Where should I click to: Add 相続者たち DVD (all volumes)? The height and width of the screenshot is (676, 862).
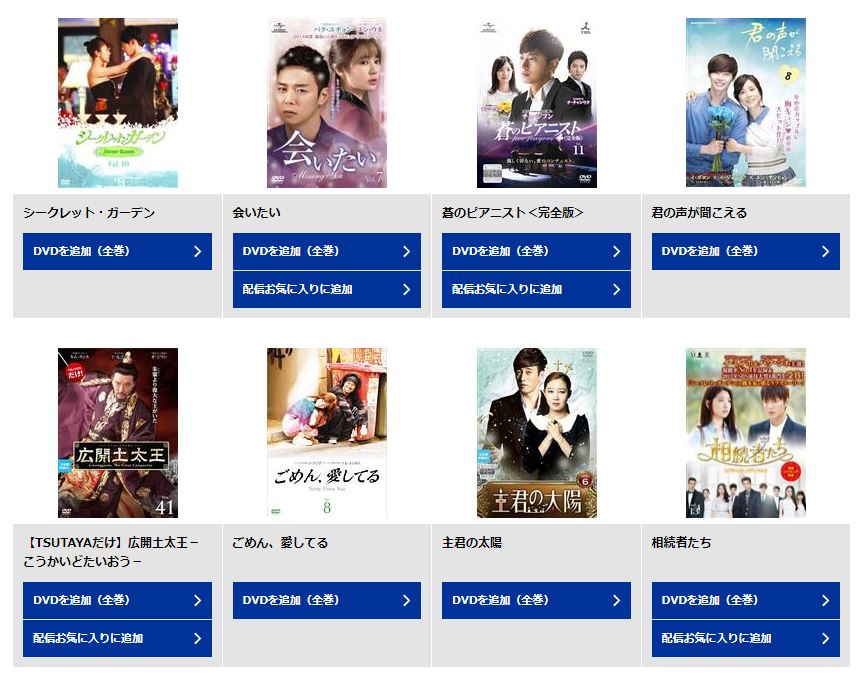point(745,600)
